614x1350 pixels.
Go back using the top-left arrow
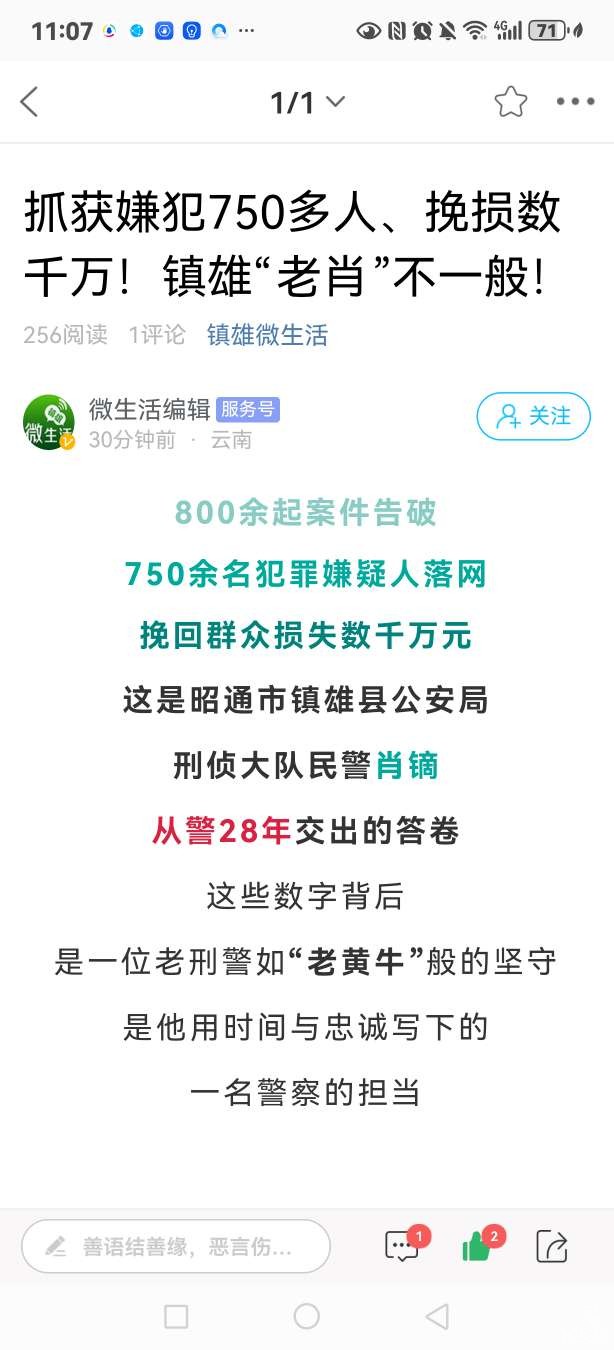pos(29,101)
